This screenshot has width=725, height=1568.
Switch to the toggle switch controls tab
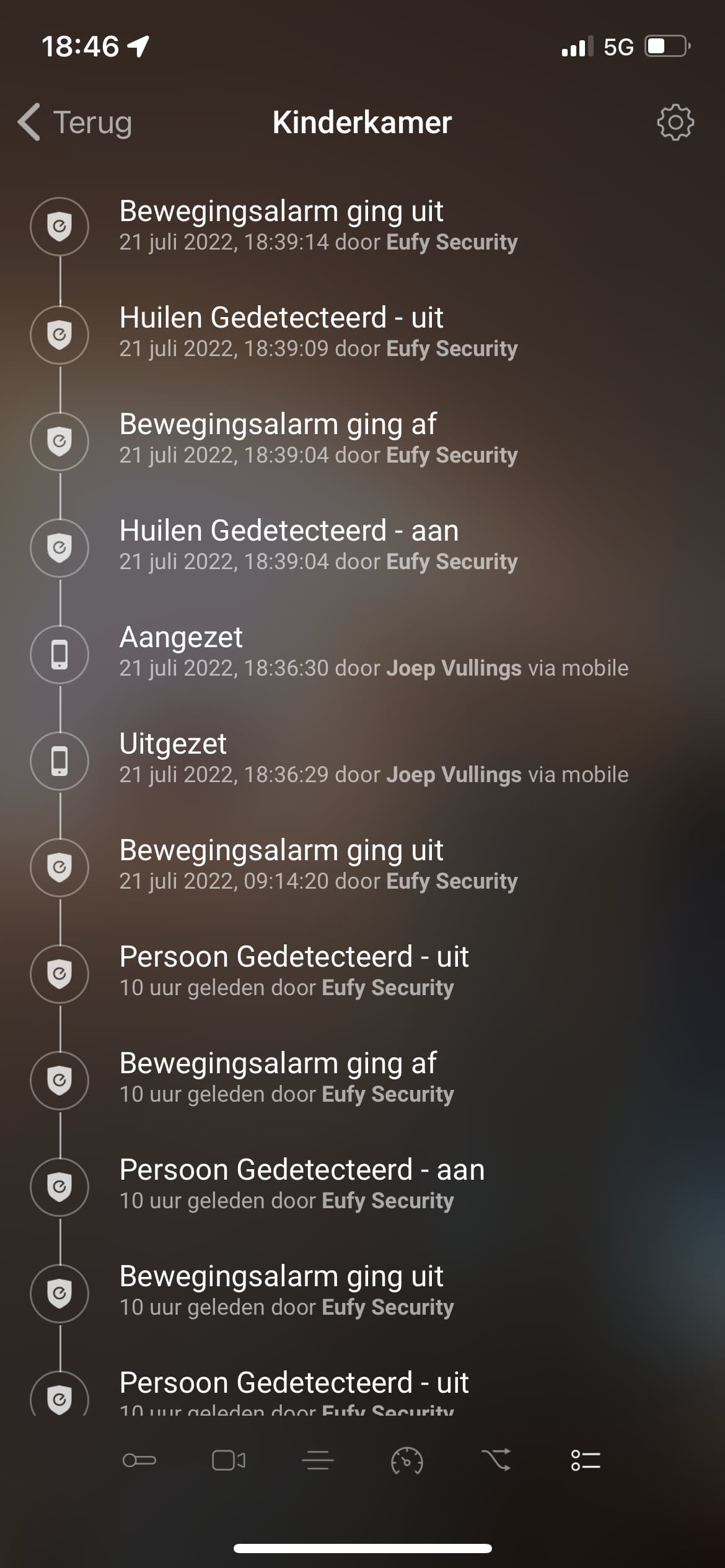tap(139, 1460)
